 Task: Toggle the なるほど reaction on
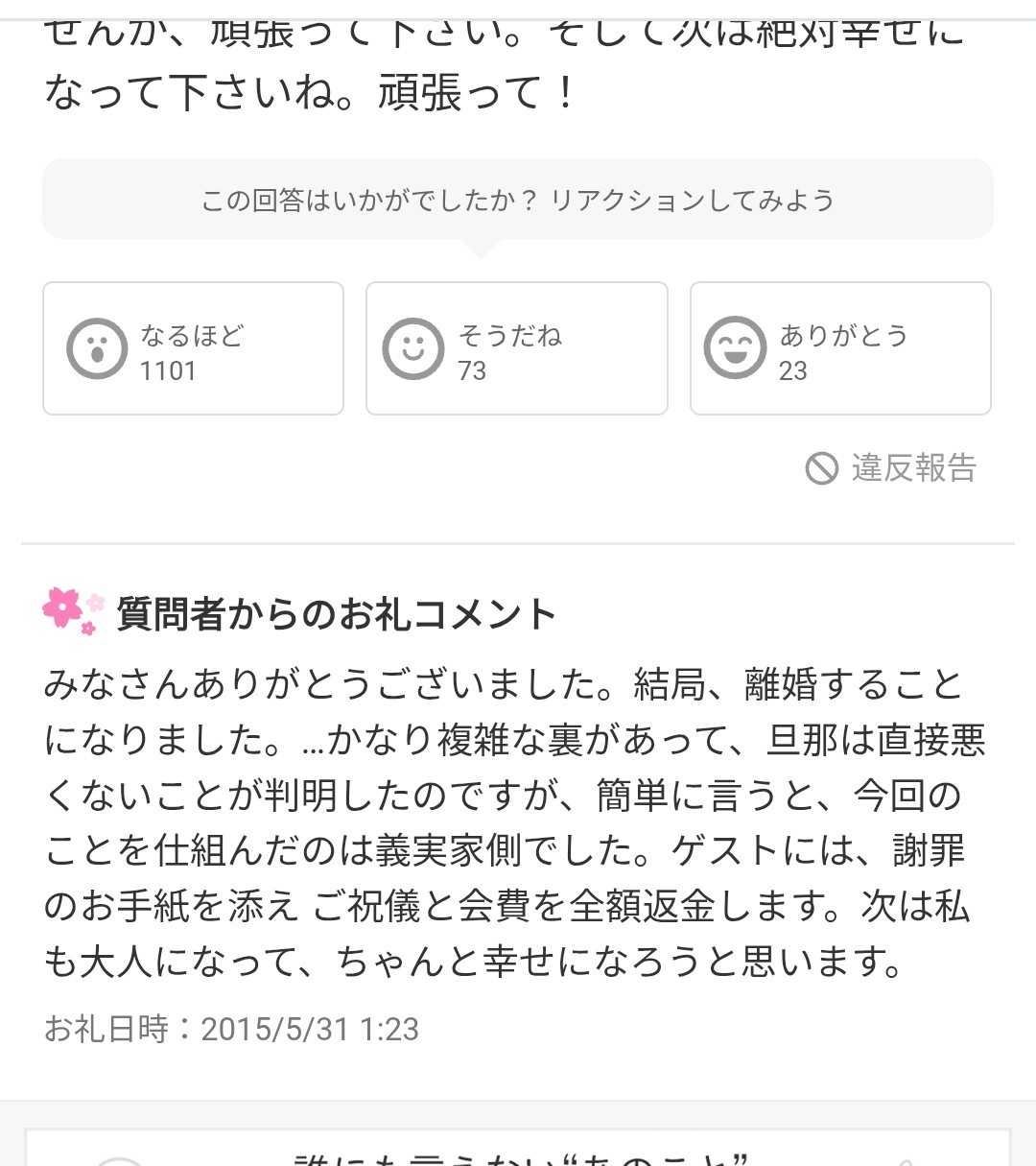pyautogui.click(x=192, y=347)
